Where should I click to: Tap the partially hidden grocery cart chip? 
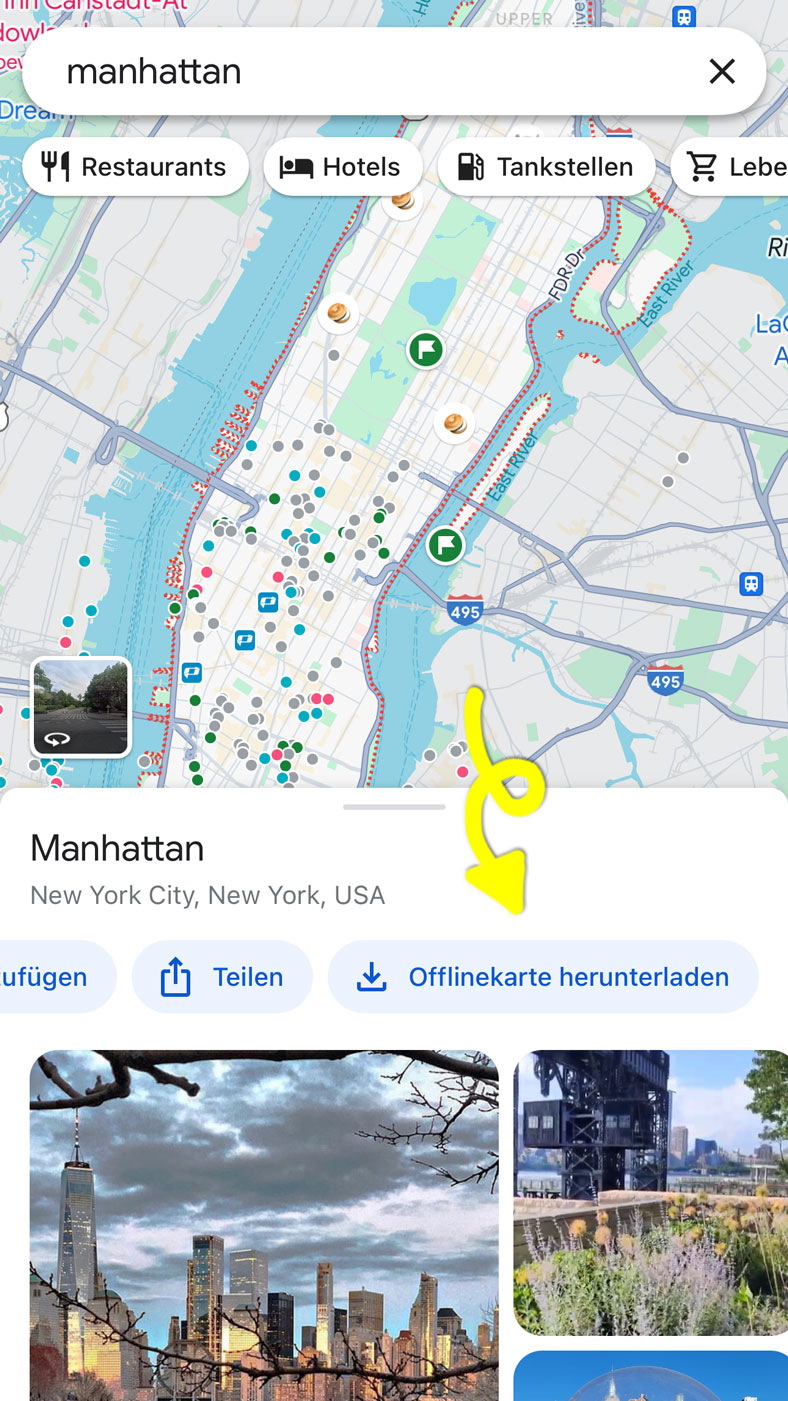pyautogui.click(x=732, y=166)
